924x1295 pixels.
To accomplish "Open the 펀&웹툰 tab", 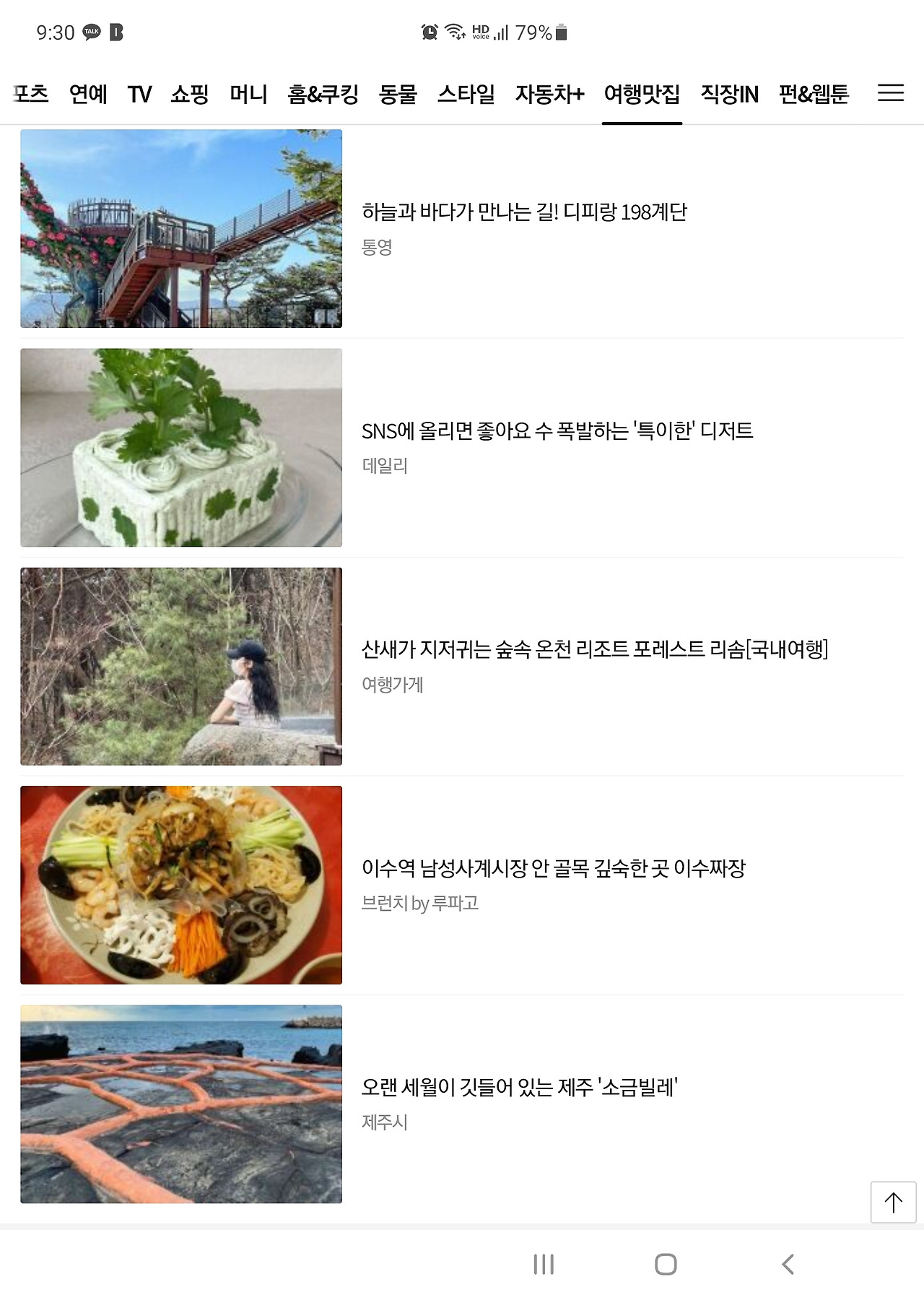I will (x=814, y=94).
